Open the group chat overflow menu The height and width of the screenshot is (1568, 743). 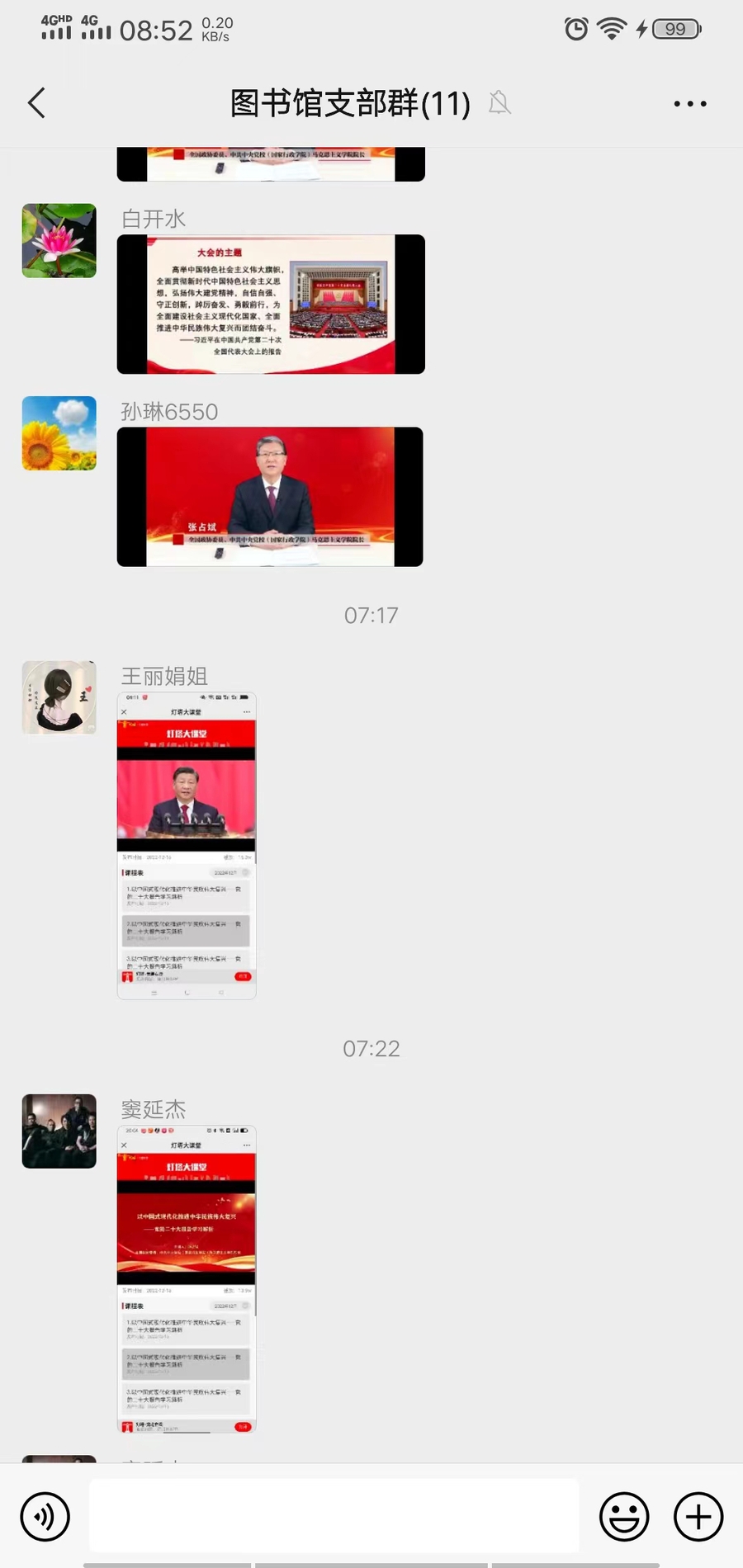689,104
